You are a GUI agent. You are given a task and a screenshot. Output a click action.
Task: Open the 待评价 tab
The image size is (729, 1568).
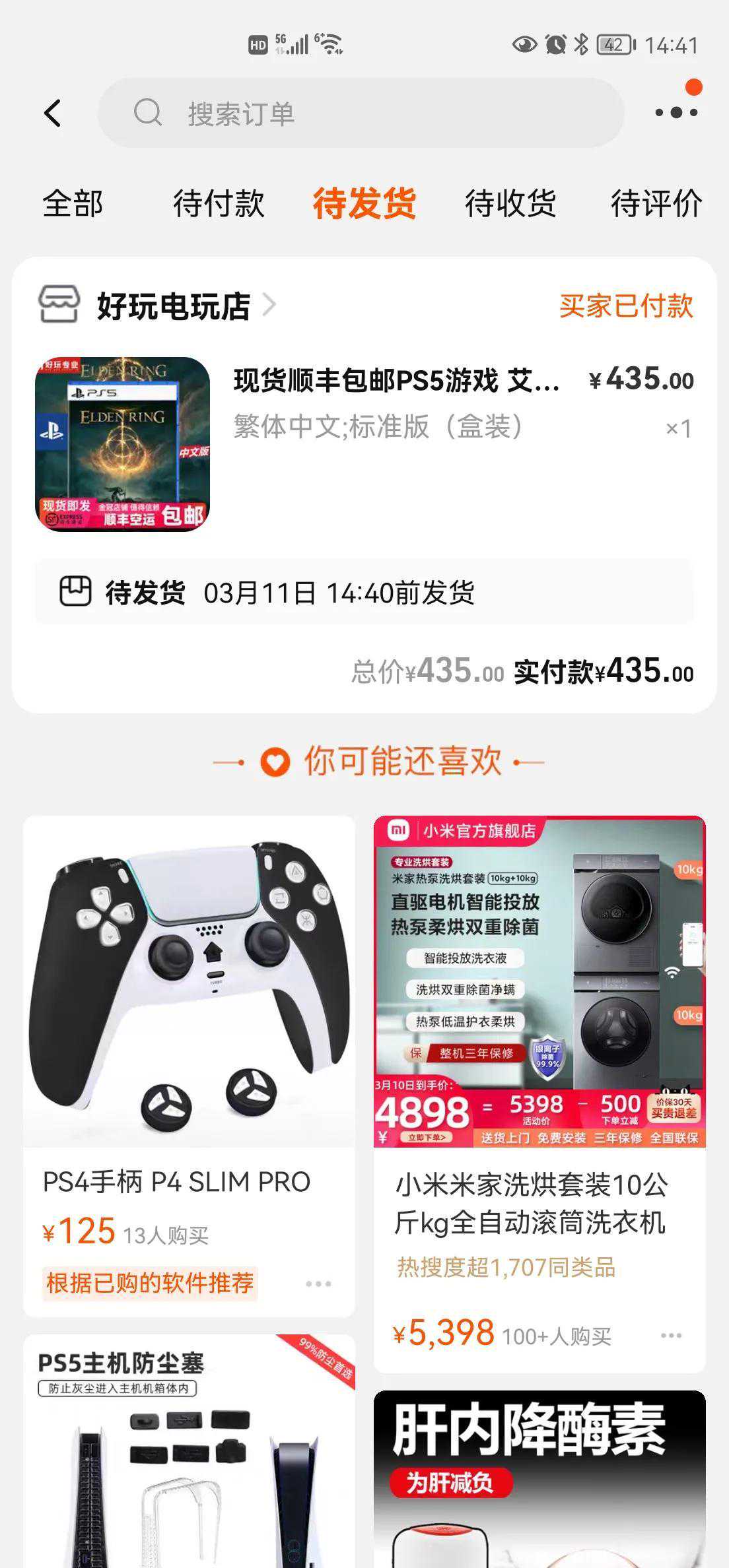pos(656,203)
